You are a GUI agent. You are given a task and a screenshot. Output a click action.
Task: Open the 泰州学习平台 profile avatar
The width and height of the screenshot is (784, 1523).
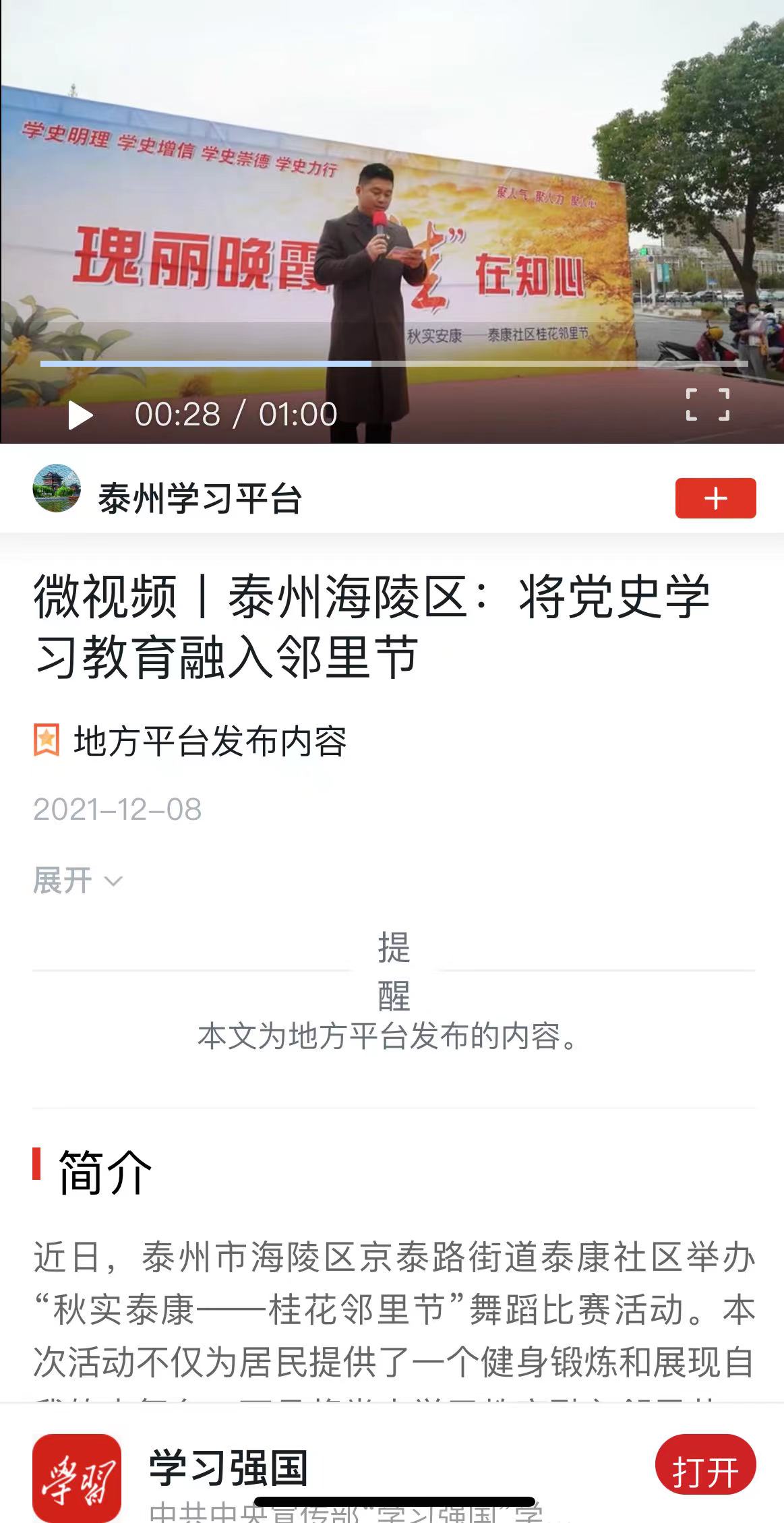click(57, 488)
